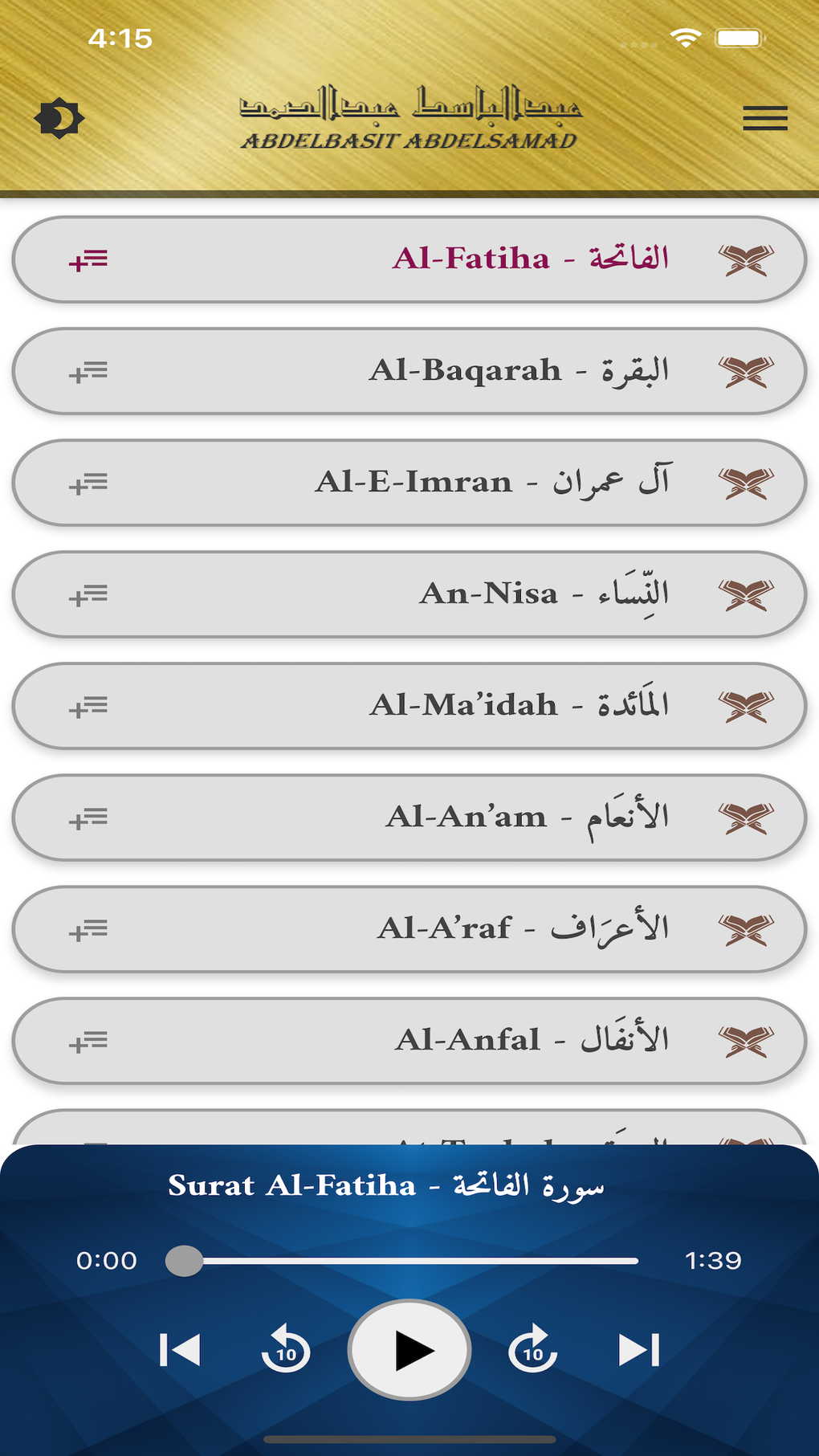Skip to the next track

(x=639, y=1350)
